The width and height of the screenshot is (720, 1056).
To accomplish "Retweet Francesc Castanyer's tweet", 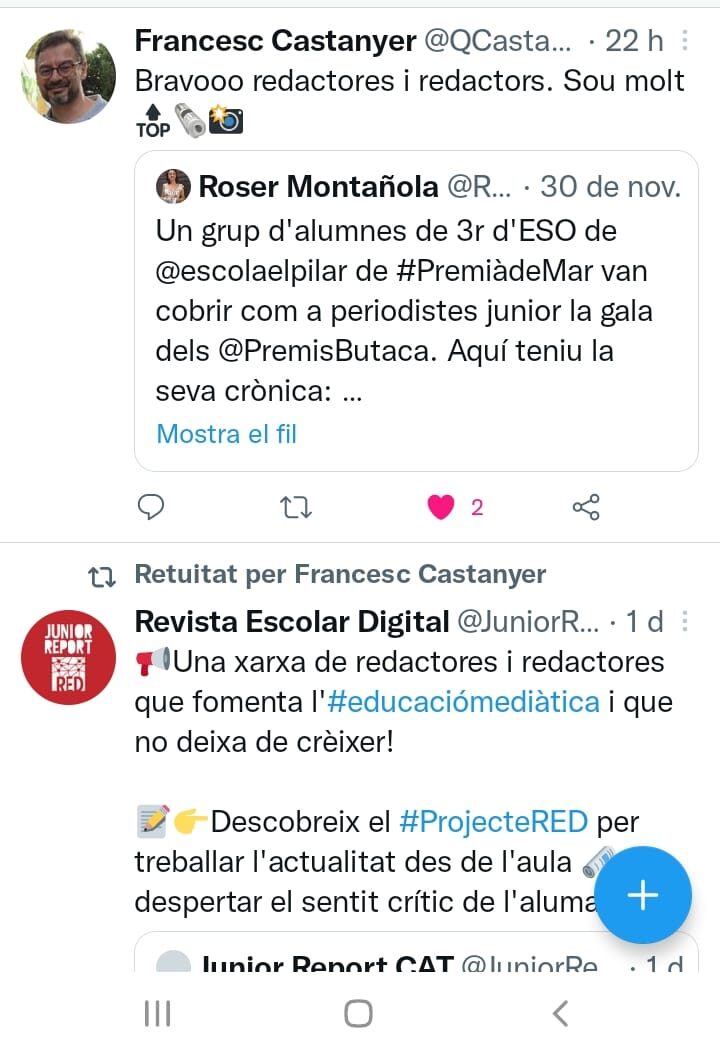I will [x=297, y=508].
